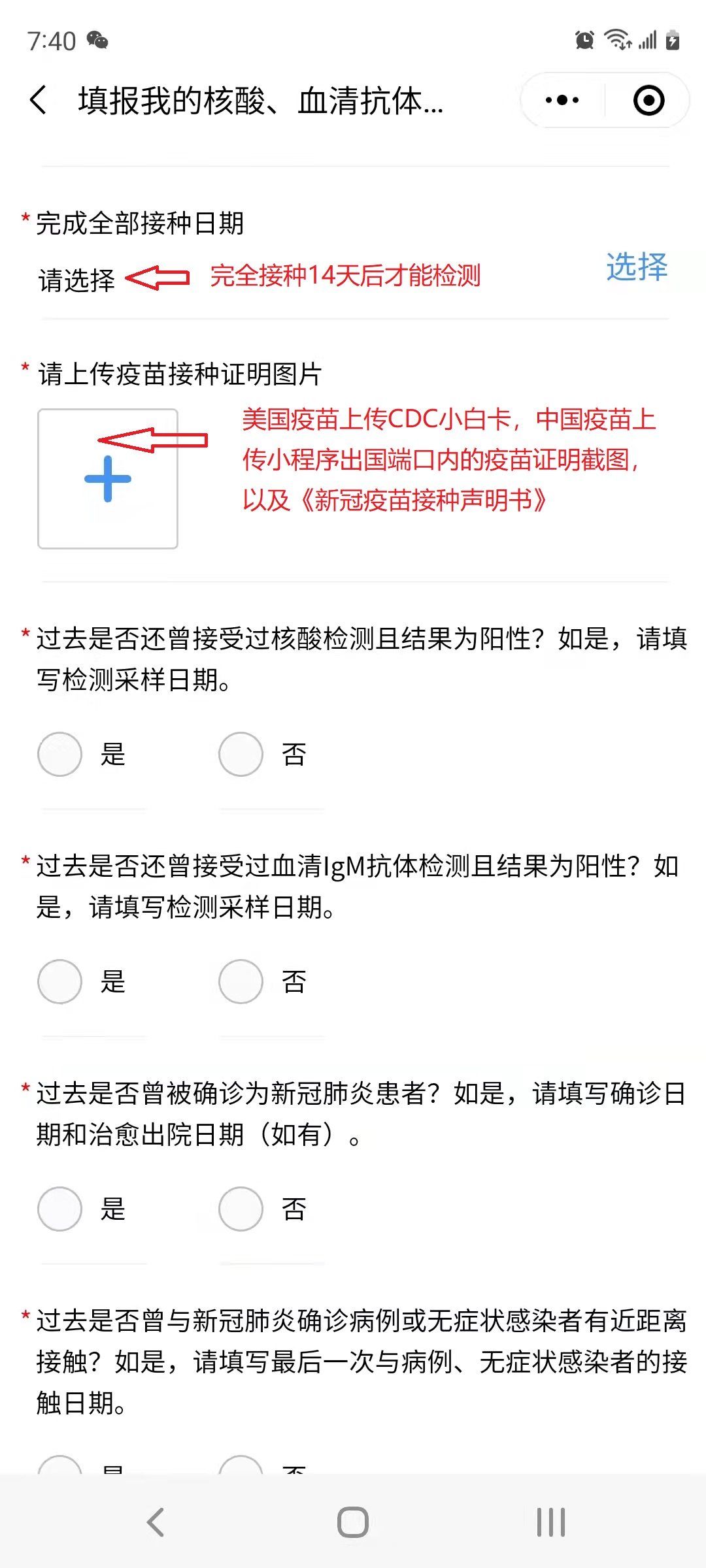Tap the system home button
706x1568 pixels.
353,1522
